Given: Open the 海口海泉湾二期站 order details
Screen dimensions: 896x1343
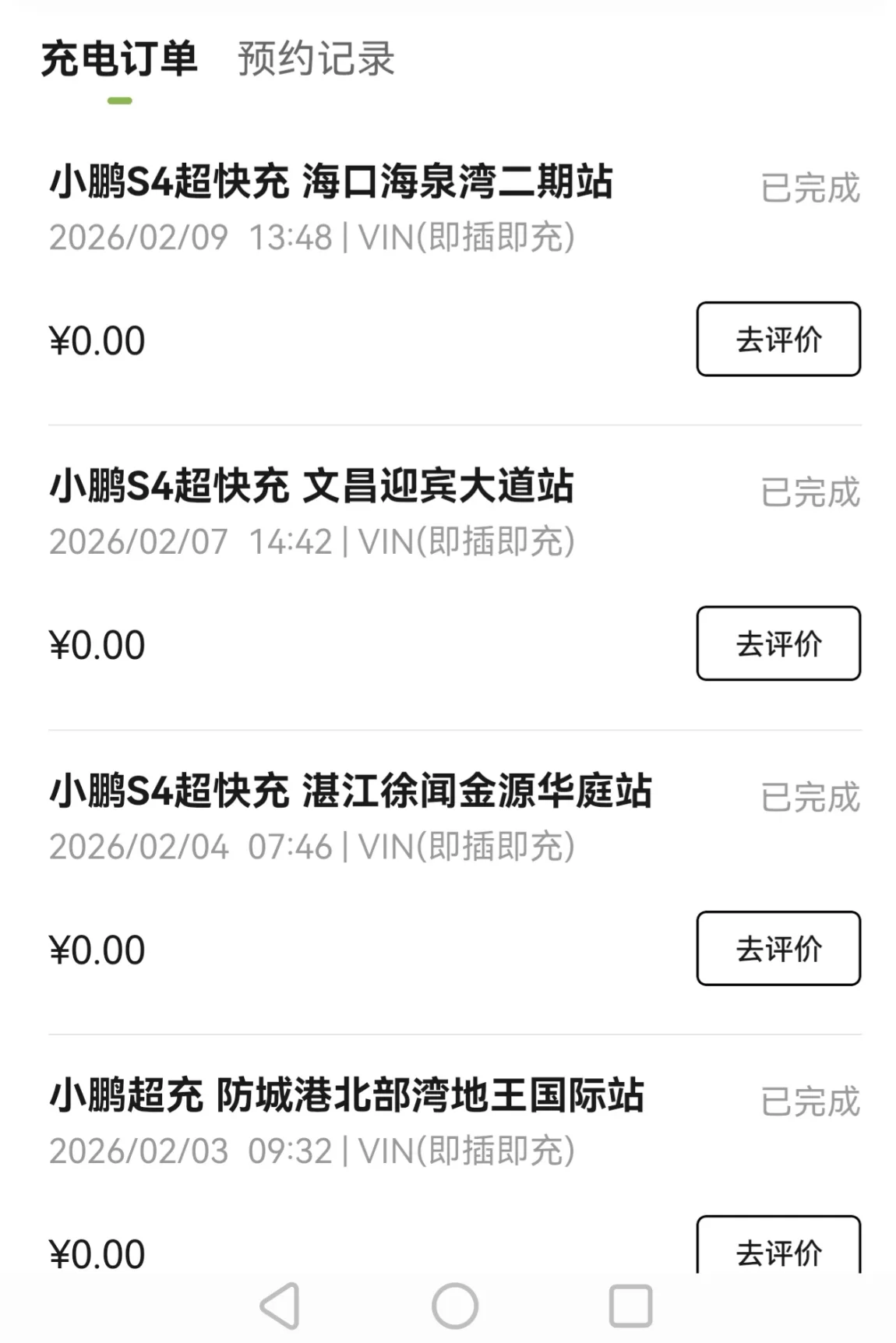Looking at the screenshot, I should click(331, 182).
